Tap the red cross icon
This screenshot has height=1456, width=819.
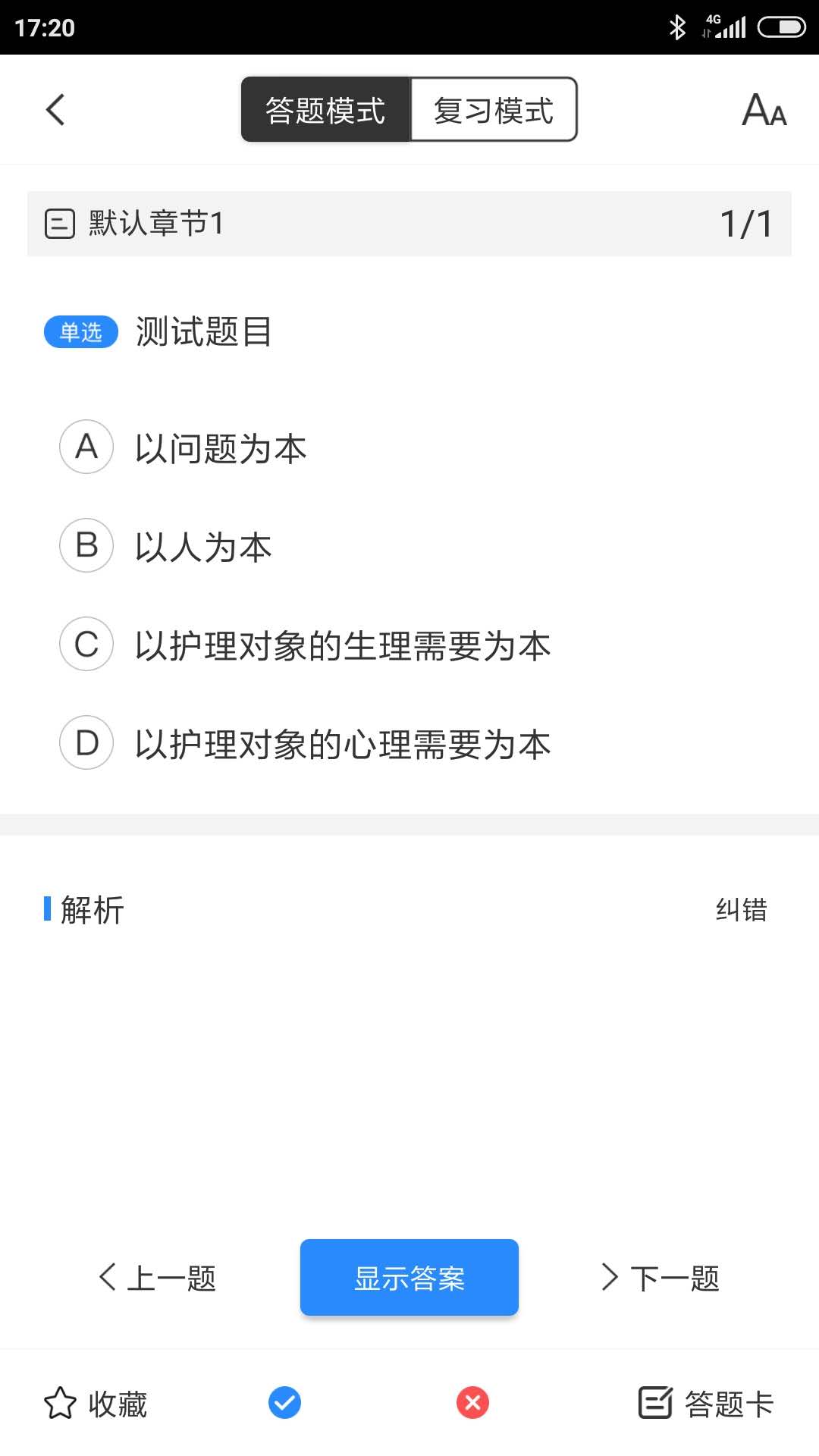click(x=472, y=1403)
